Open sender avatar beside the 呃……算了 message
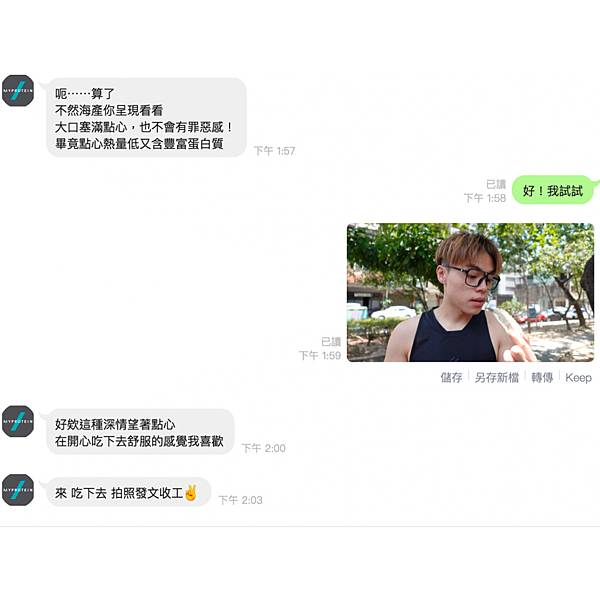600x600 pixels. pyautogui.click(x=18, y=91)
